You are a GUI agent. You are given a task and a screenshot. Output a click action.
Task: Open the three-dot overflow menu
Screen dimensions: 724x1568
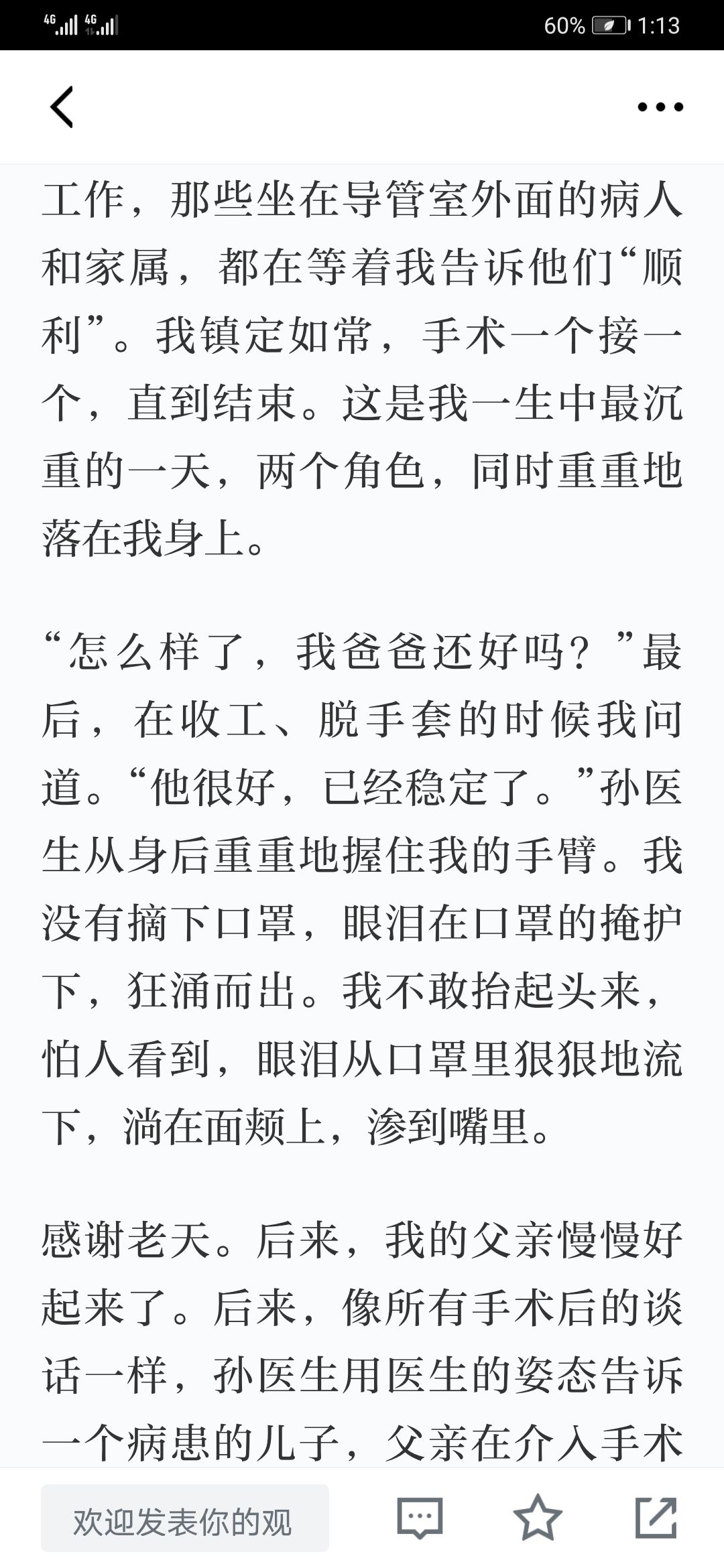tap(660, 107)
